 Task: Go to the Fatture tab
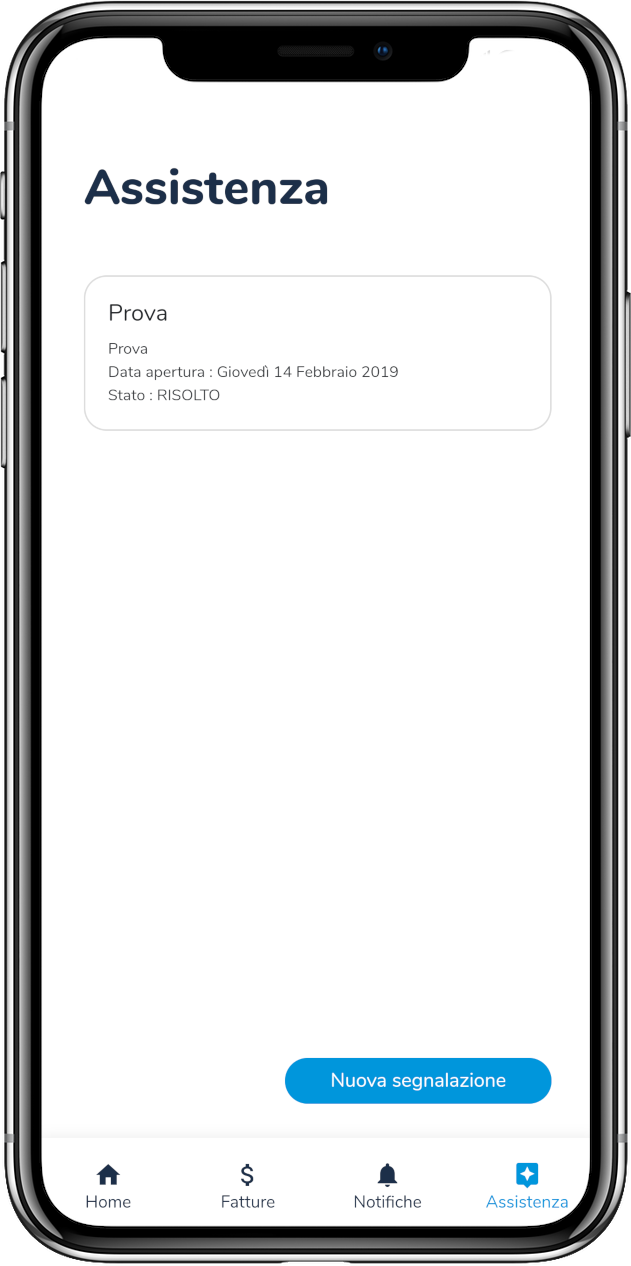tap(248, 1186)
